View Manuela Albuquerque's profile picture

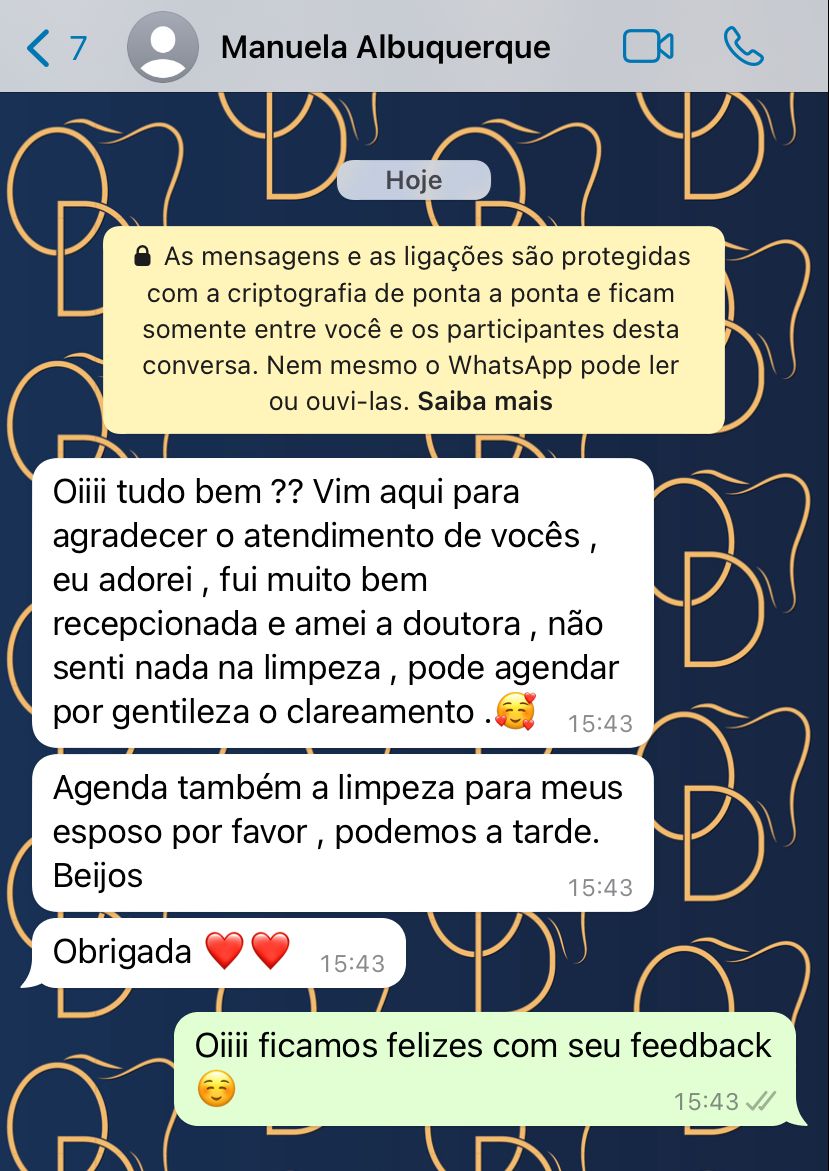tap(162, 47)
